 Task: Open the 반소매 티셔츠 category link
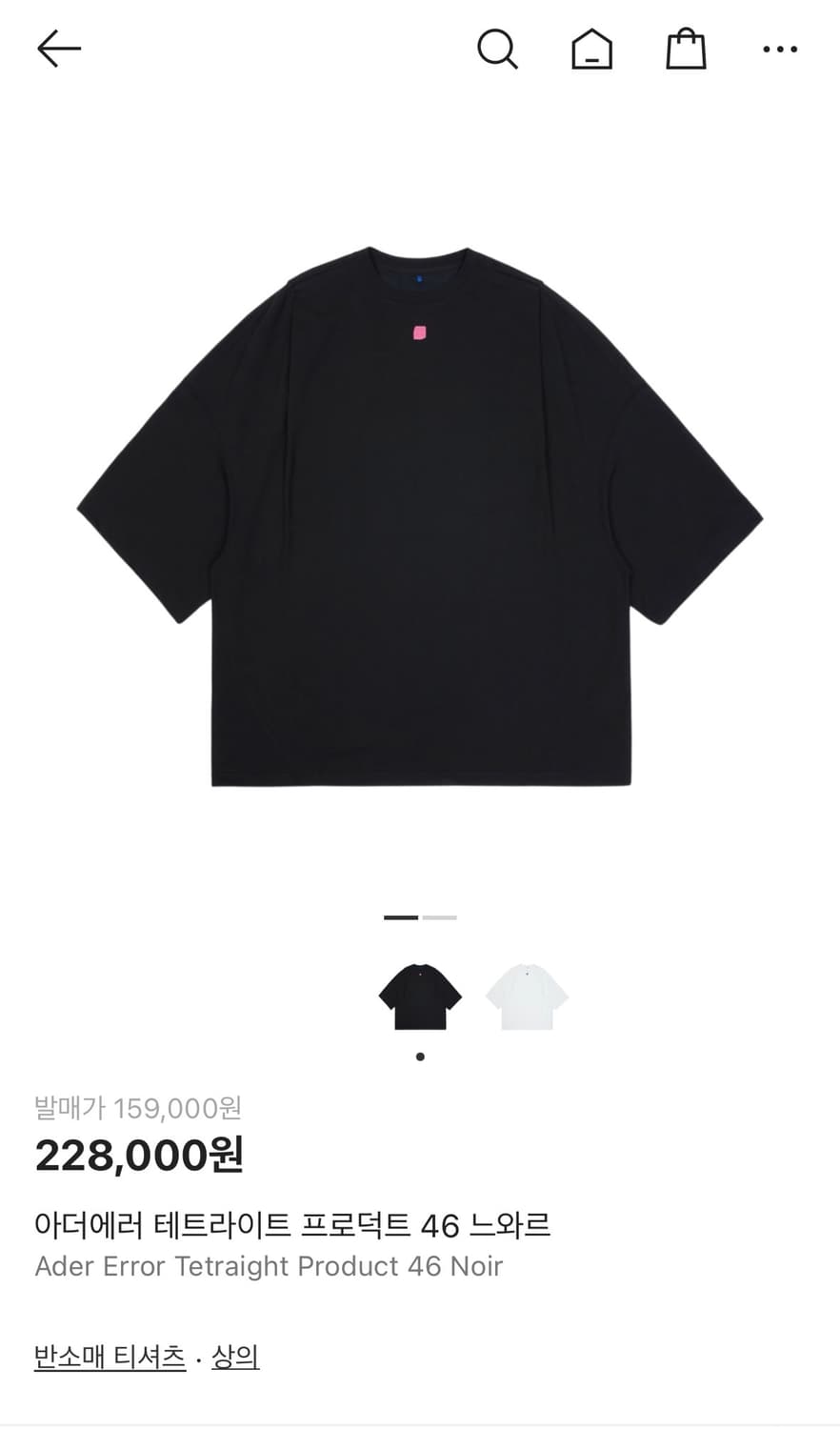[x=108, y=1359]
